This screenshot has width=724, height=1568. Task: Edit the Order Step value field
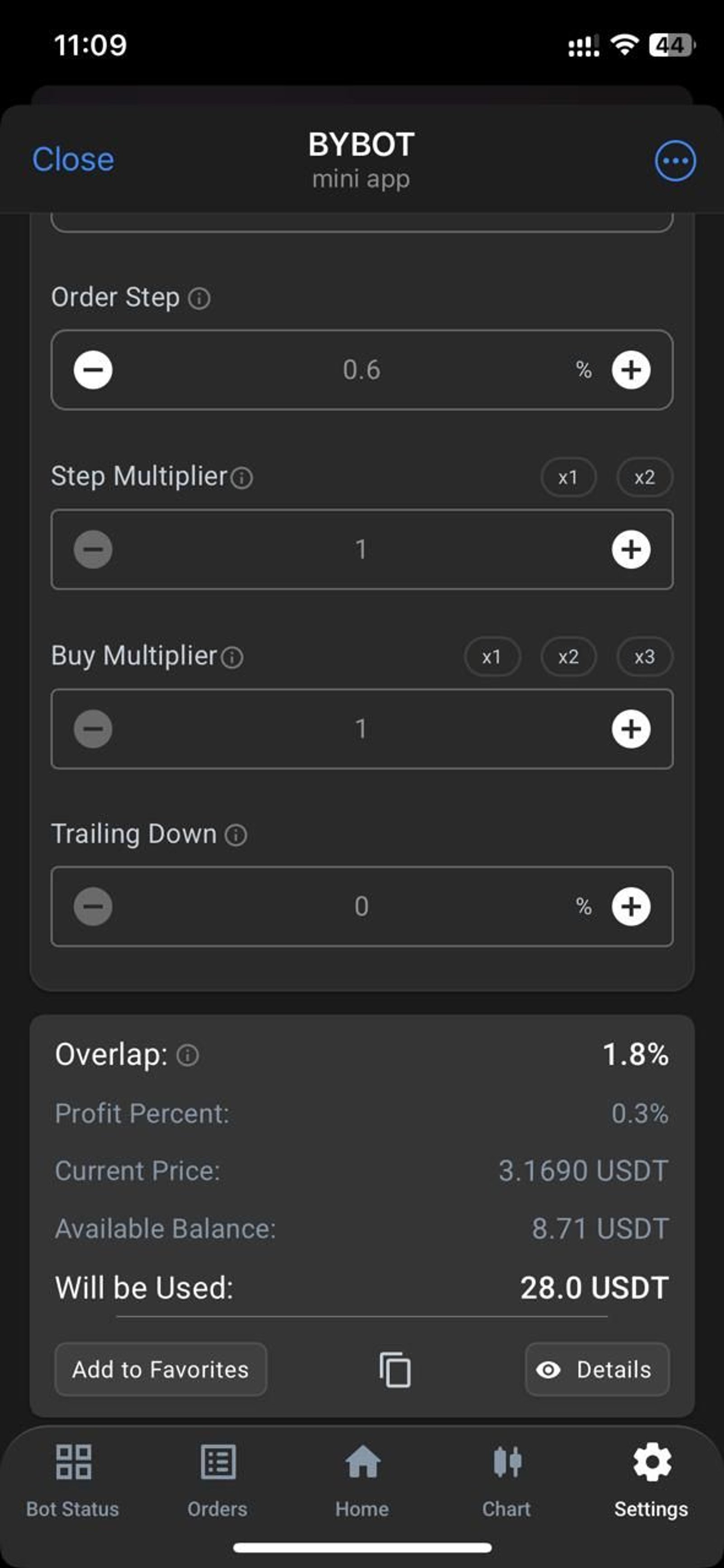pyautogui.click(x=362, y=370)
